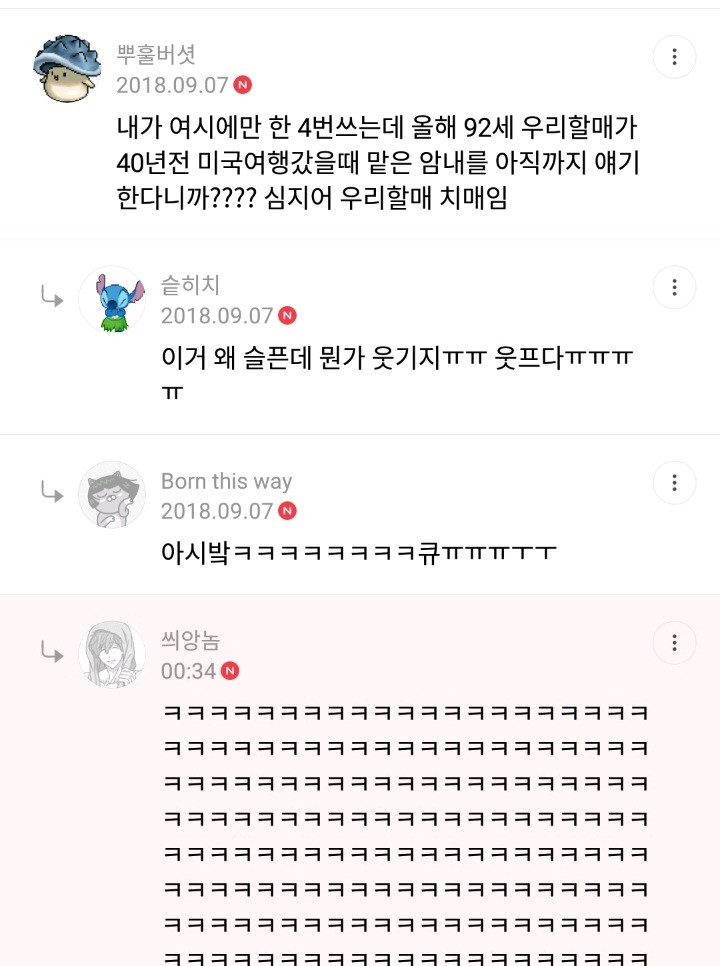View 뿌홀버섯's profile avatar
Viewport: 720px width, 966px height.
[x=65, y=69]
